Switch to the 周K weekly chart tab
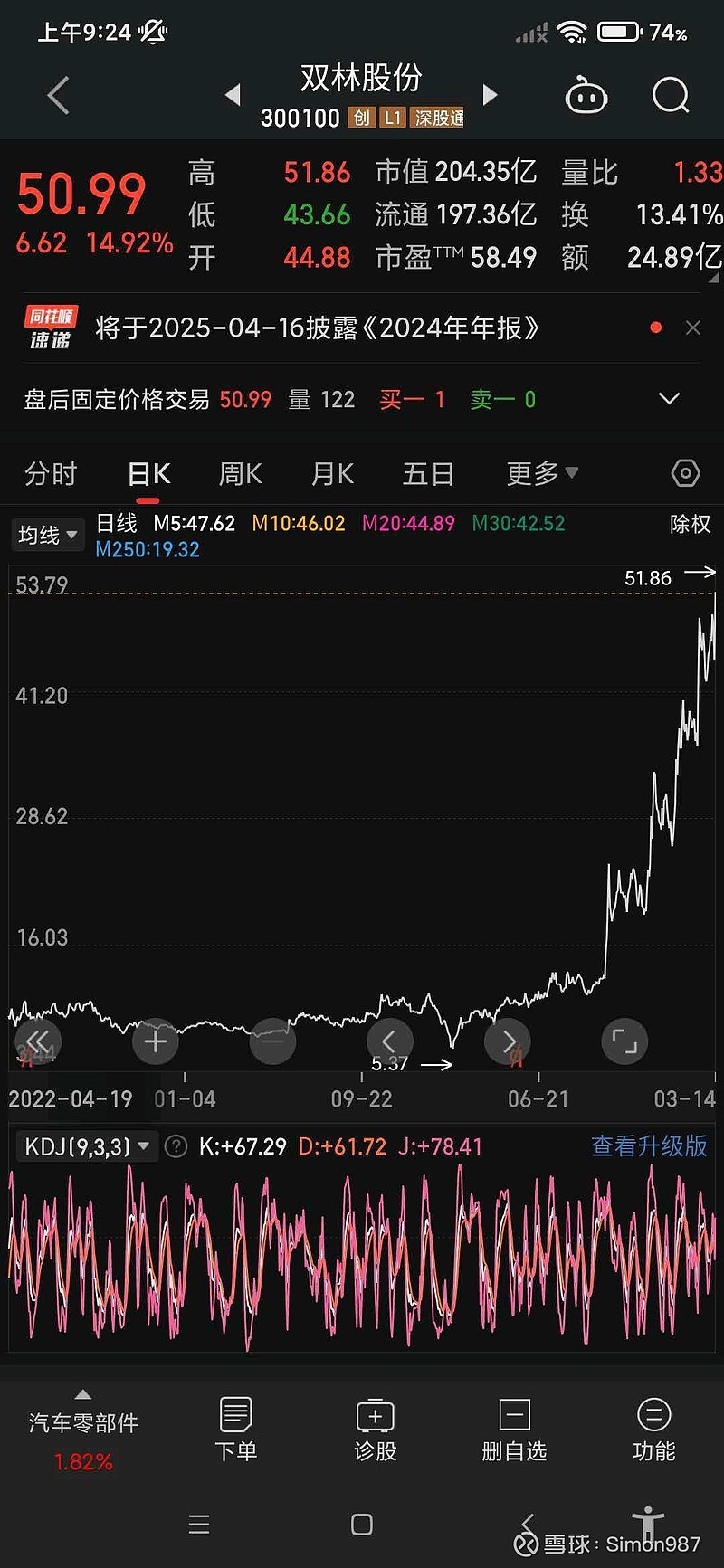Image resolution: width=724 pixels, height=1568 pixels. click(239, 472)
